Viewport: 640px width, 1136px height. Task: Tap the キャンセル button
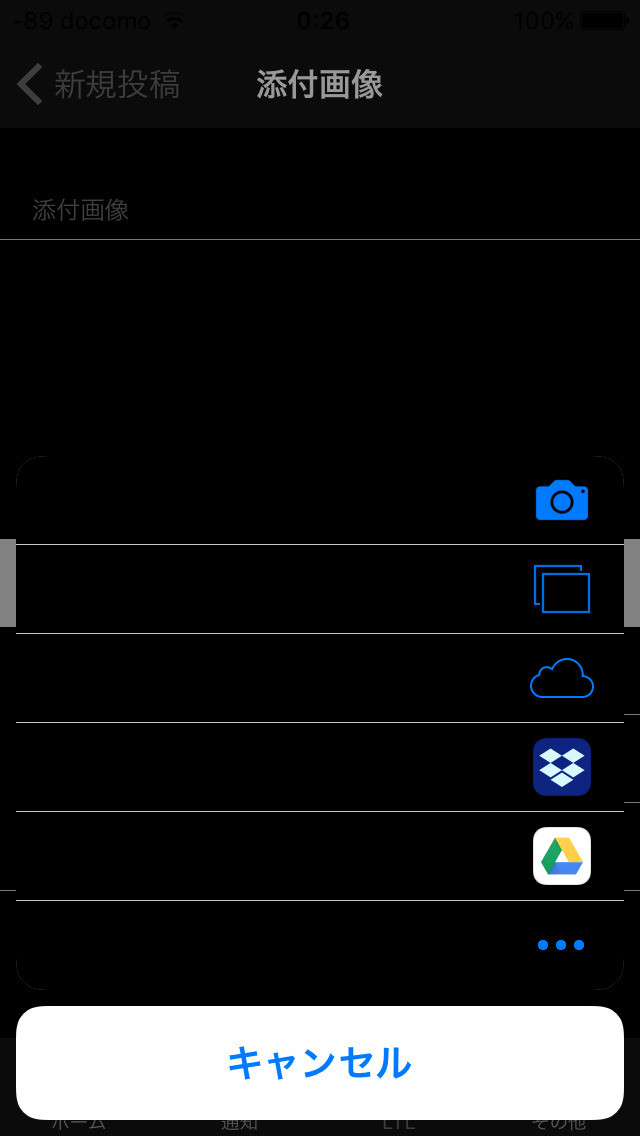pos(320,1063)
